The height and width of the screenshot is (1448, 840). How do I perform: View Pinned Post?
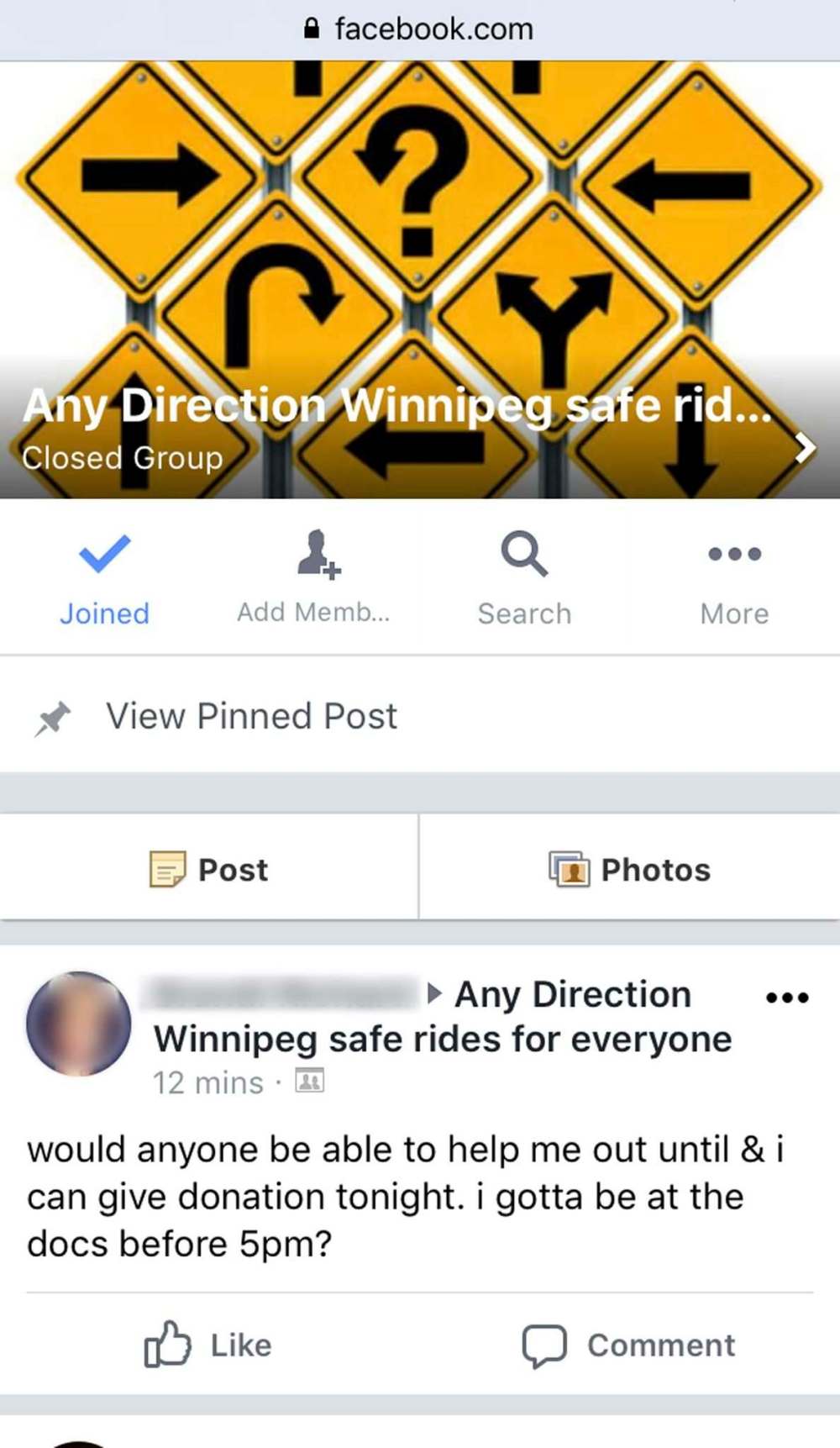click(250, 717)
